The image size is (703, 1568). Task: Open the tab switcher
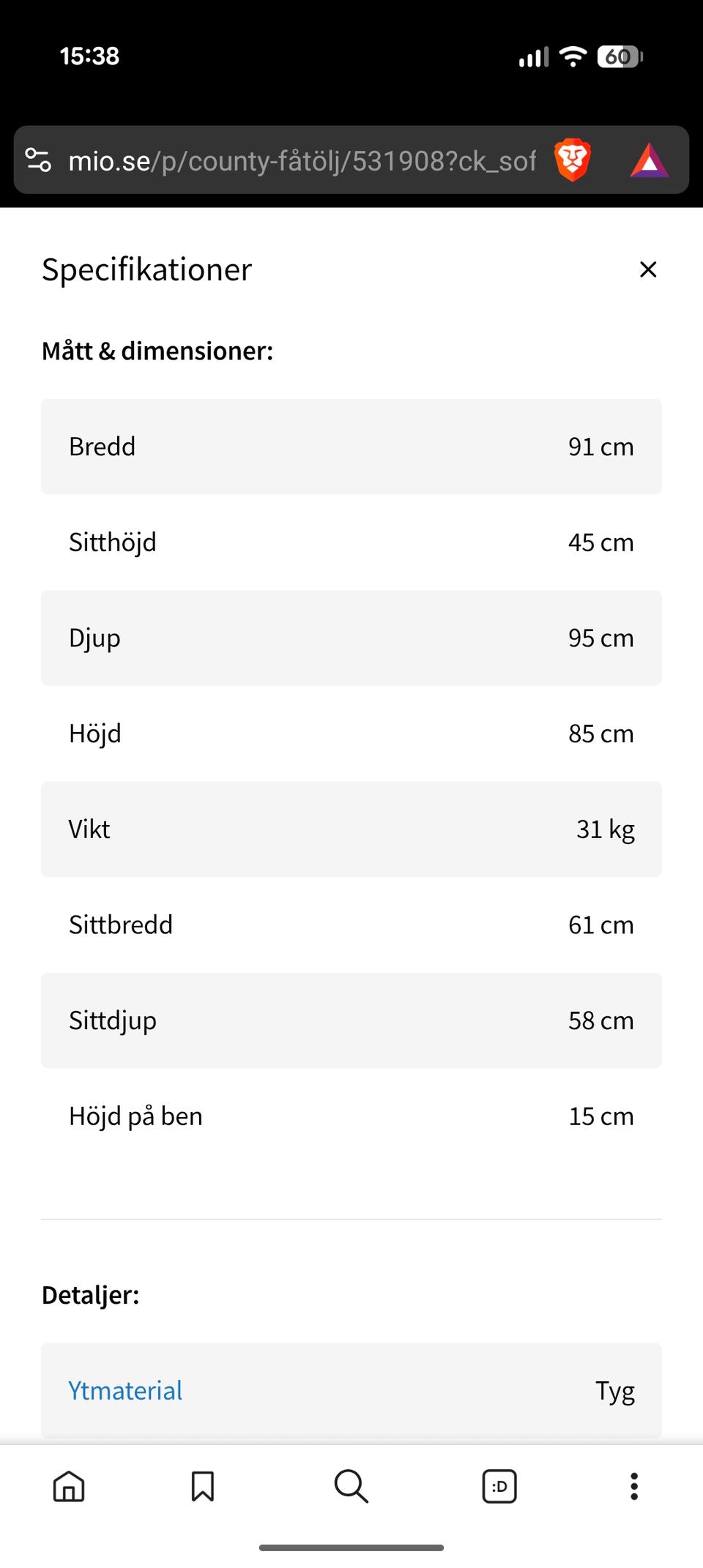point(499,1486)
